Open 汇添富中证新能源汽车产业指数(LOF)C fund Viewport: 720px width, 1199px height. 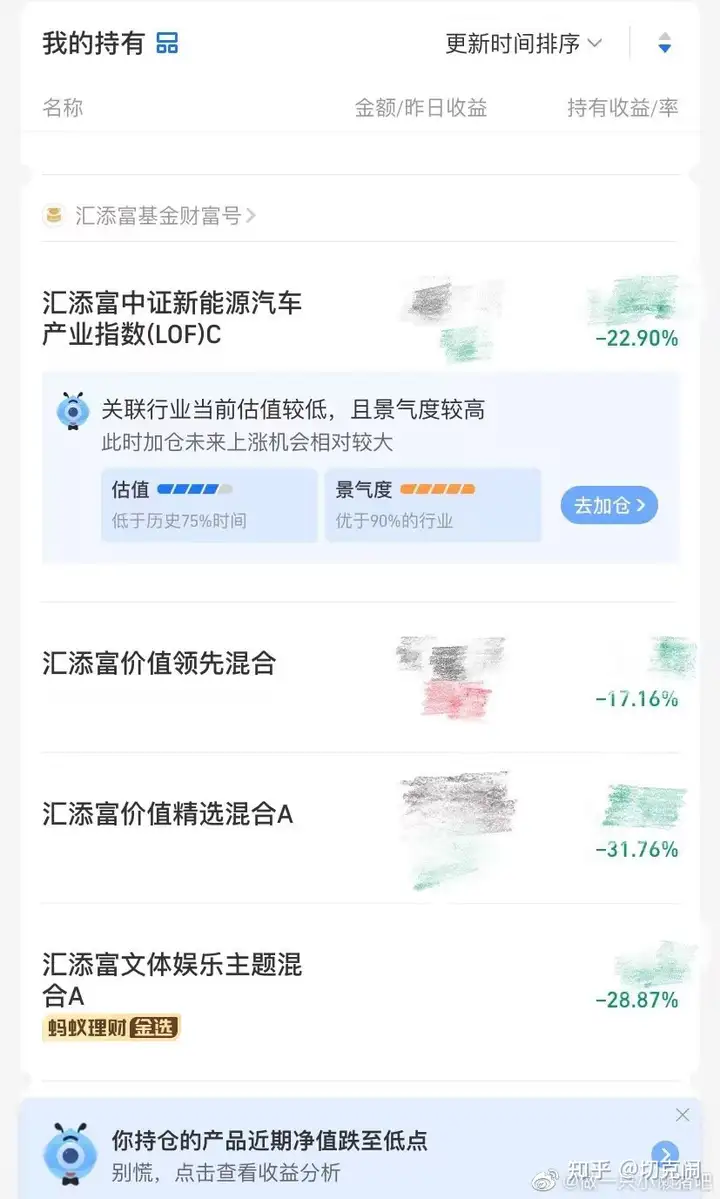click(x=172, y=318)
